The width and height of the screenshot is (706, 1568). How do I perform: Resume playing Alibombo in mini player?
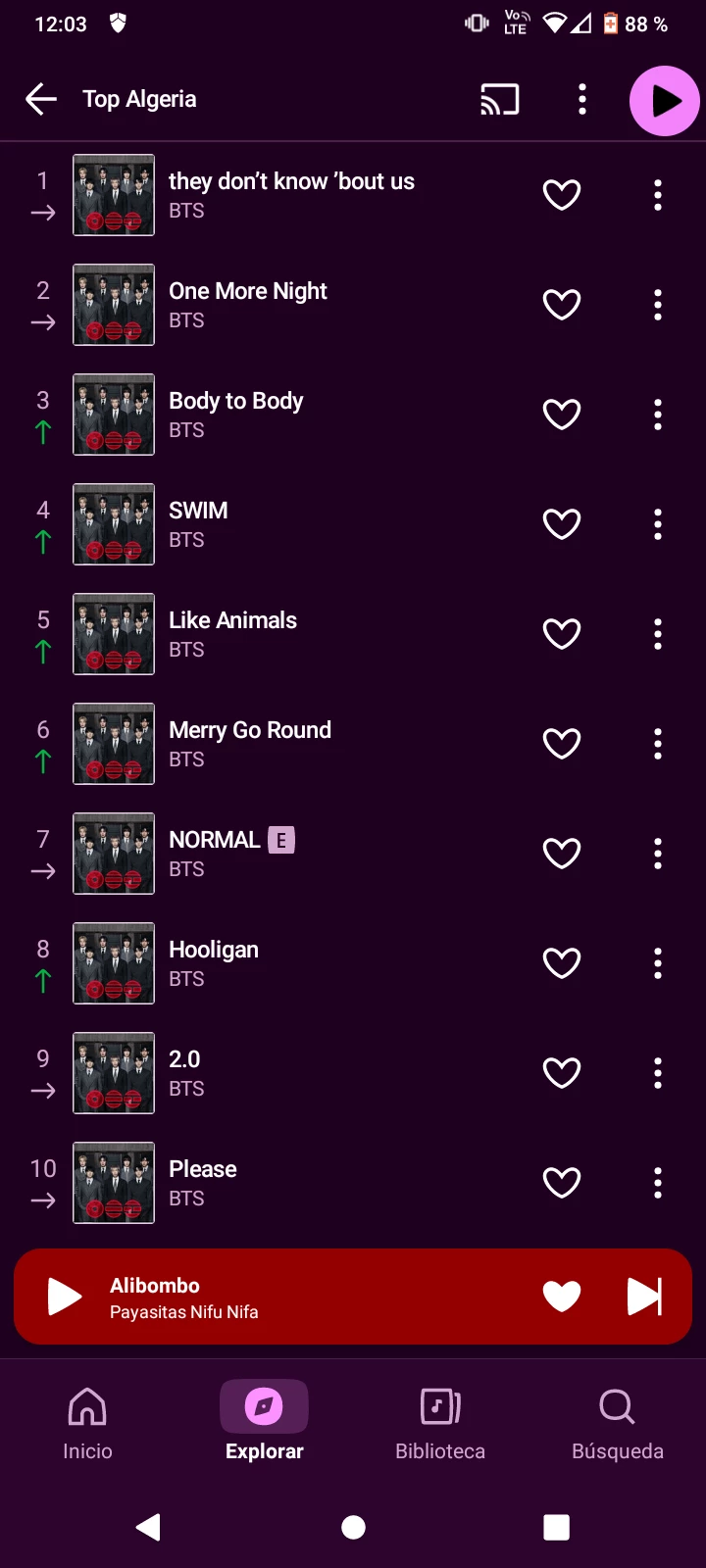tap(65, 1297)
